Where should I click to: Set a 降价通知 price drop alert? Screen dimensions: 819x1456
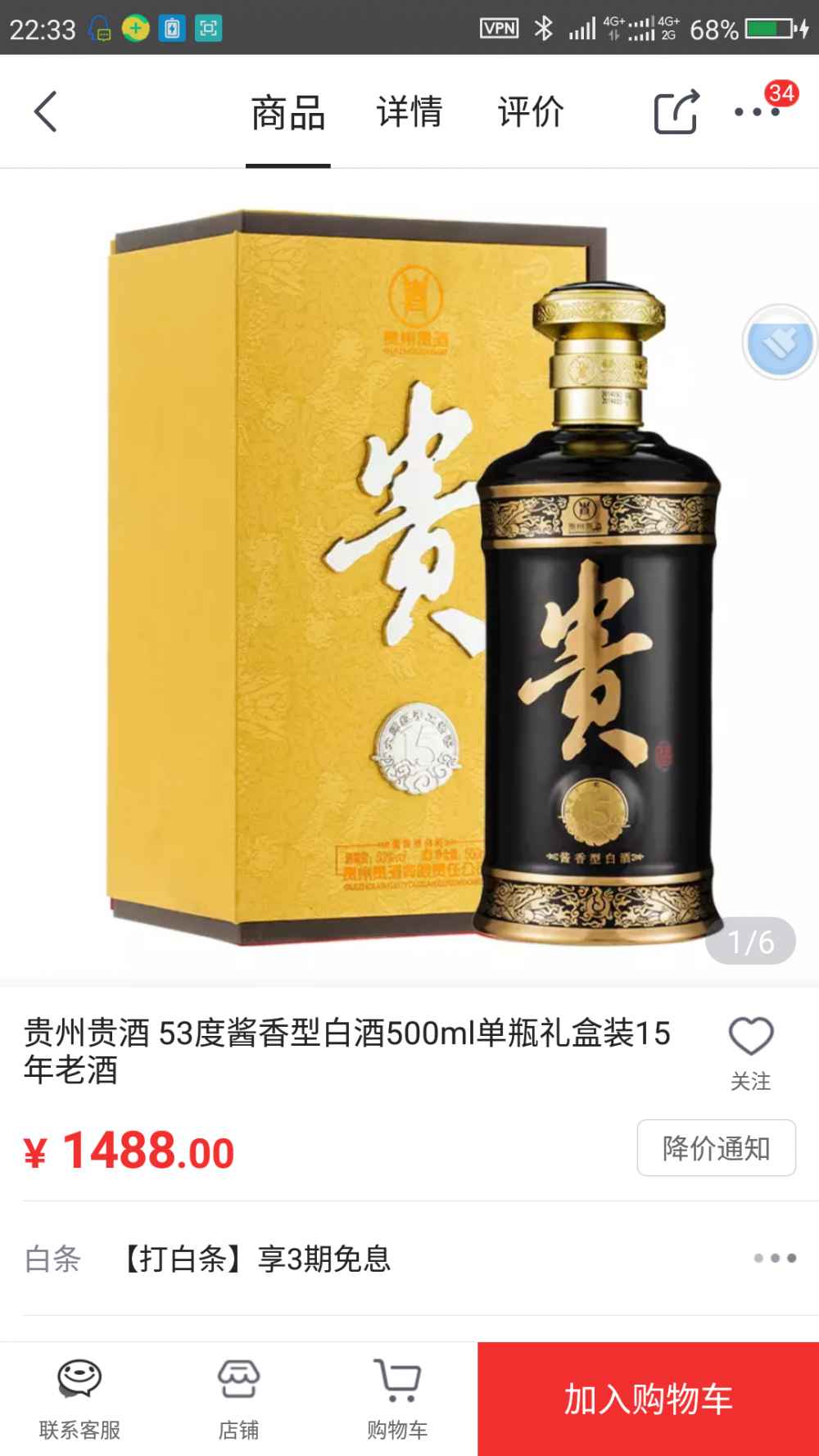pyautogui.click(x=716, y=1148)
